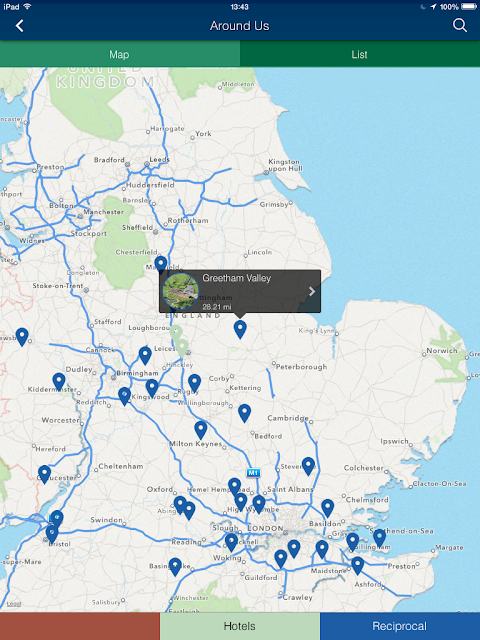Viewport: 480px width, 640px height.
Task: Open the Legal link on the map
Action: point(13,604)
